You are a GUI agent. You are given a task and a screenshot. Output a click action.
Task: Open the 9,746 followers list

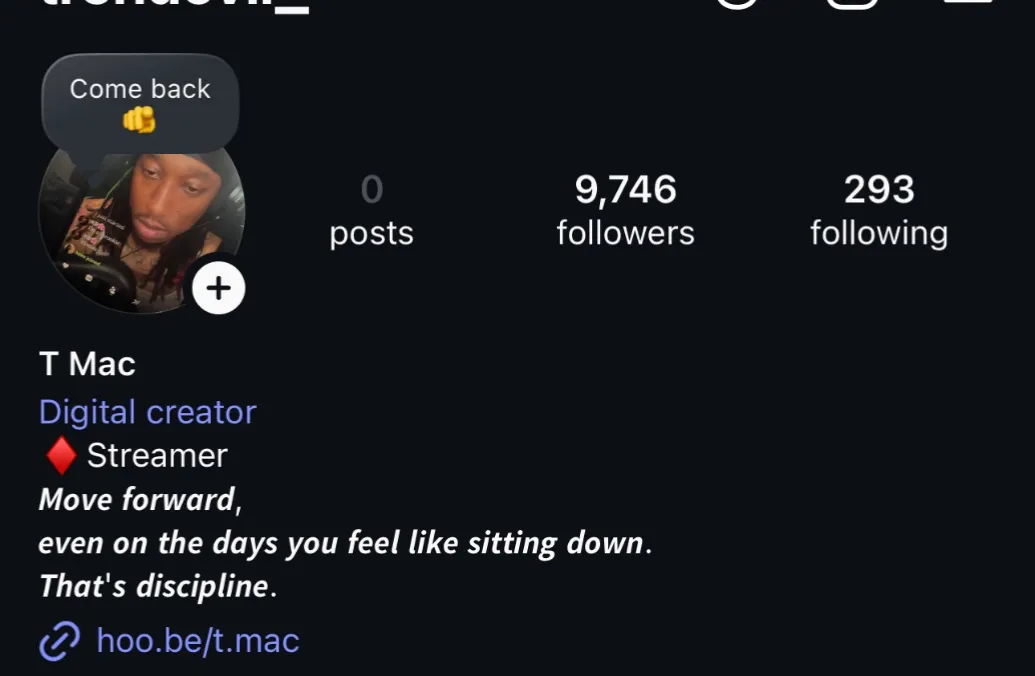coord(625,210)
